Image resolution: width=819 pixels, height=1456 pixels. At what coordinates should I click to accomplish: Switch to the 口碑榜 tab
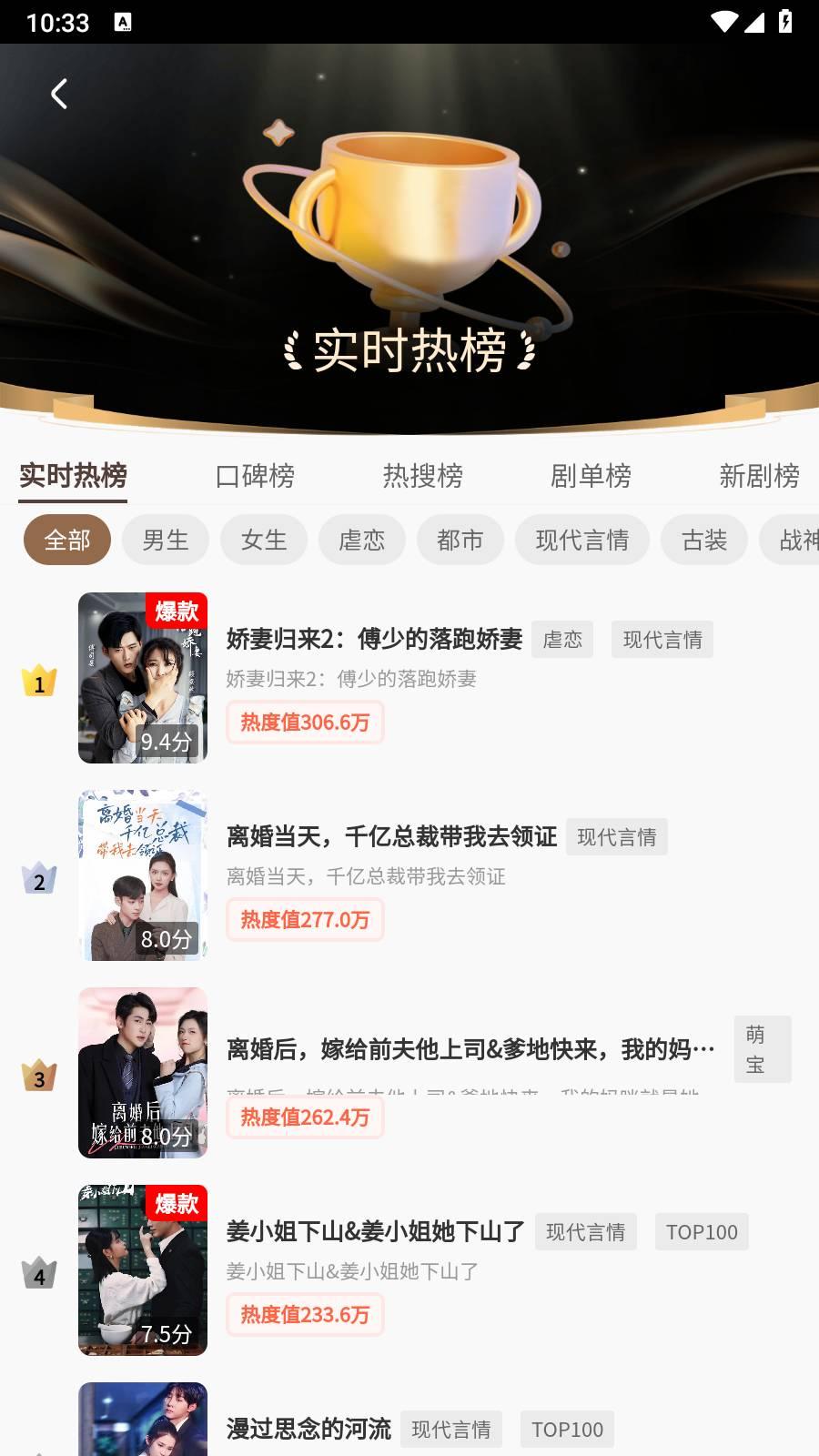click(254, 476)
